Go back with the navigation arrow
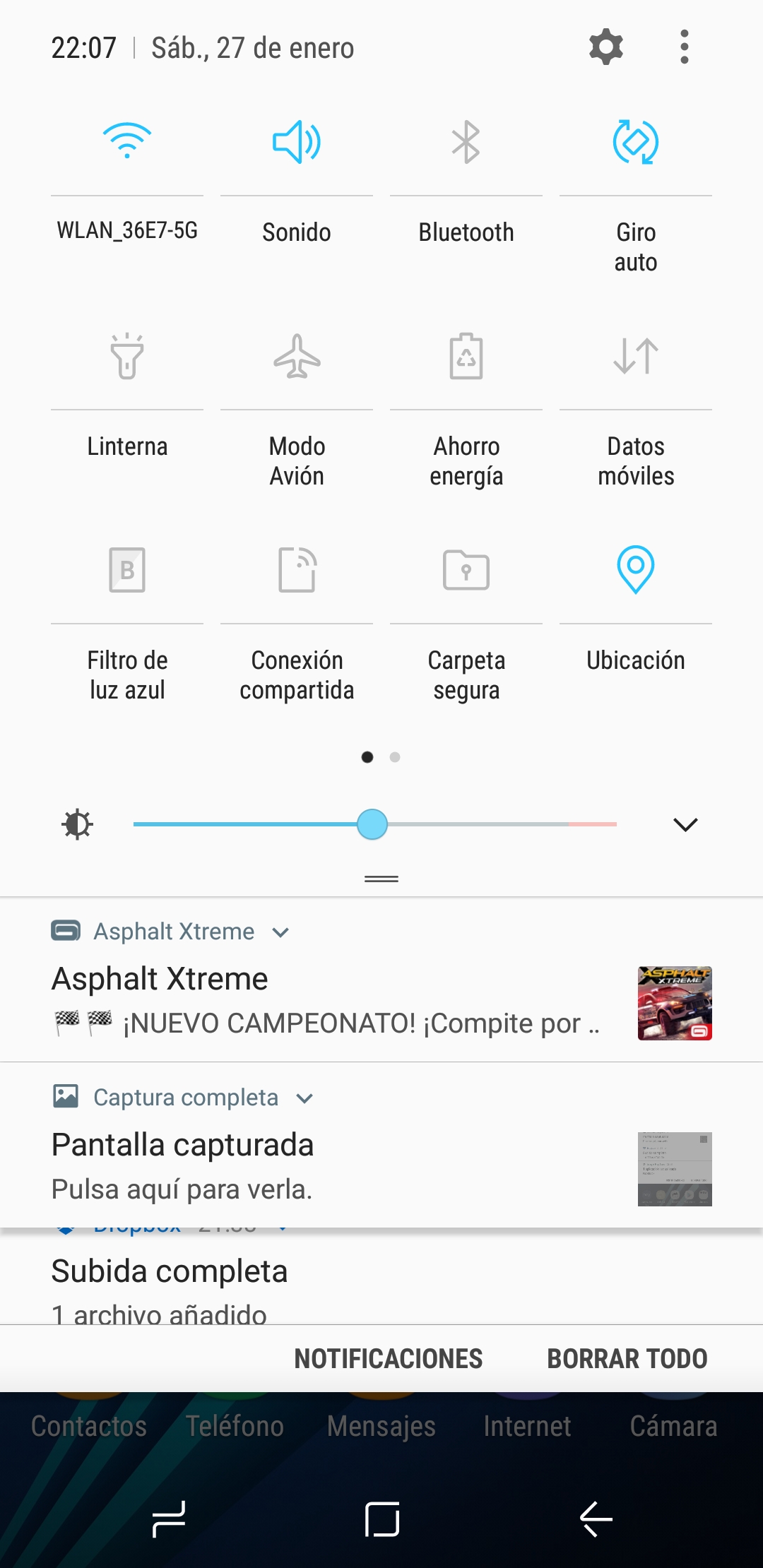This screenshot has width=763, height=1568. [x=596, y=1519]
